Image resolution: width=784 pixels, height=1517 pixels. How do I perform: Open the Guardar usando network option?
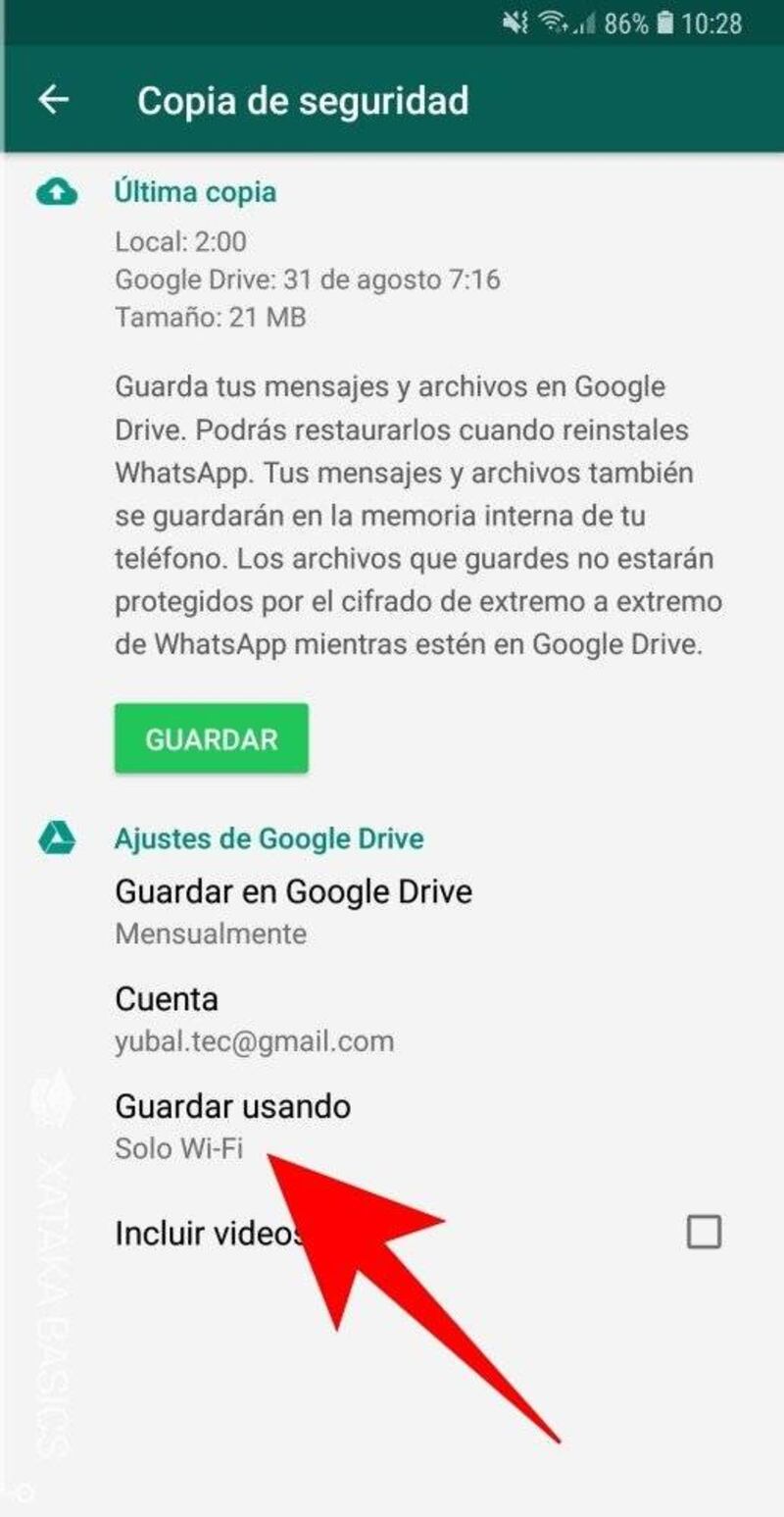click(x=392, y=1125)
